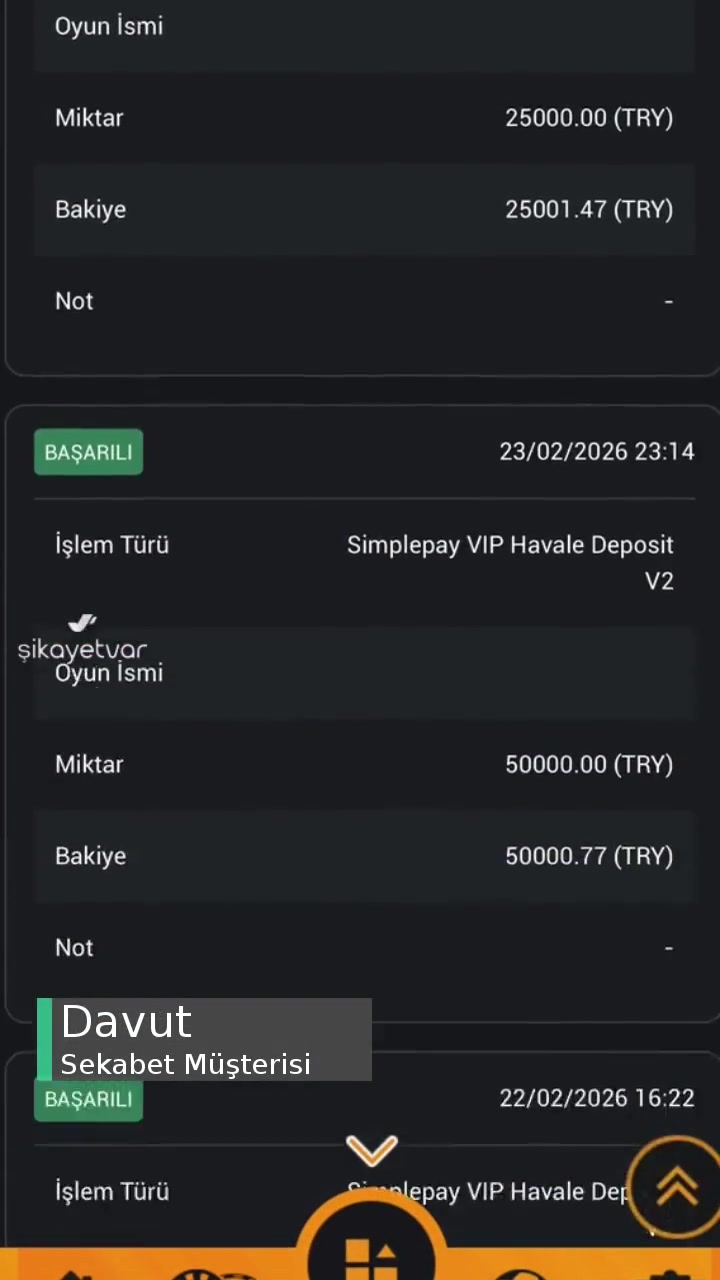The image size is (720, 1280).
Task: Tap the BAŞARILI badge dated 22/02/2026
Action: (88, 1099)
